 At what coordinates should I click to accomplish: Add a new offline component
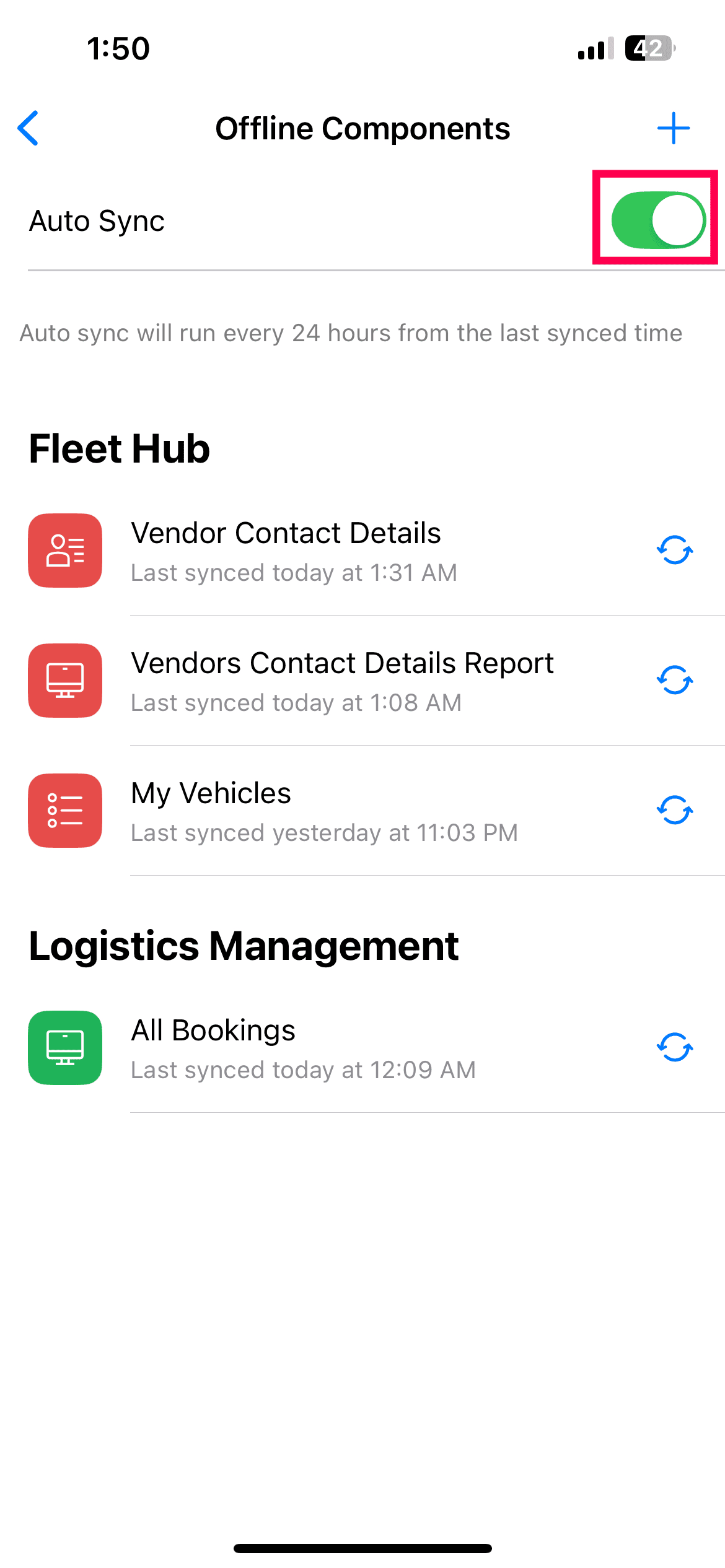pos(674,128)
